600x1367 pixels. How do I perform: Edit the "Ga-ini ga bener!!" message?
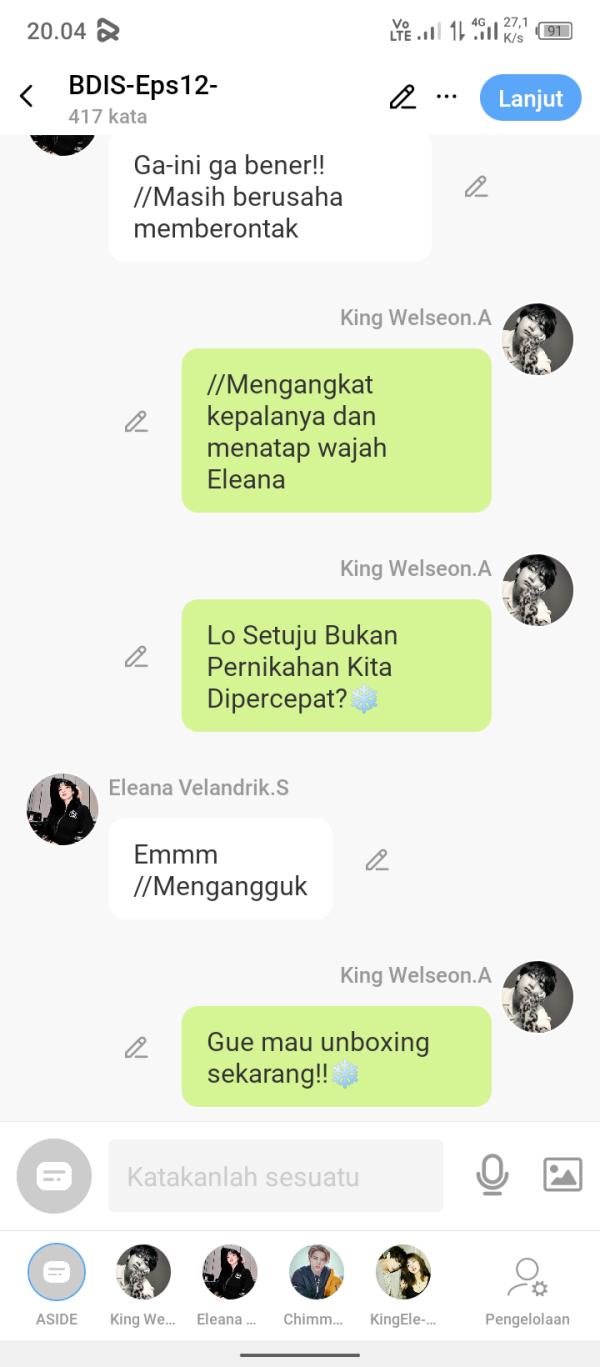coord(476,187)
